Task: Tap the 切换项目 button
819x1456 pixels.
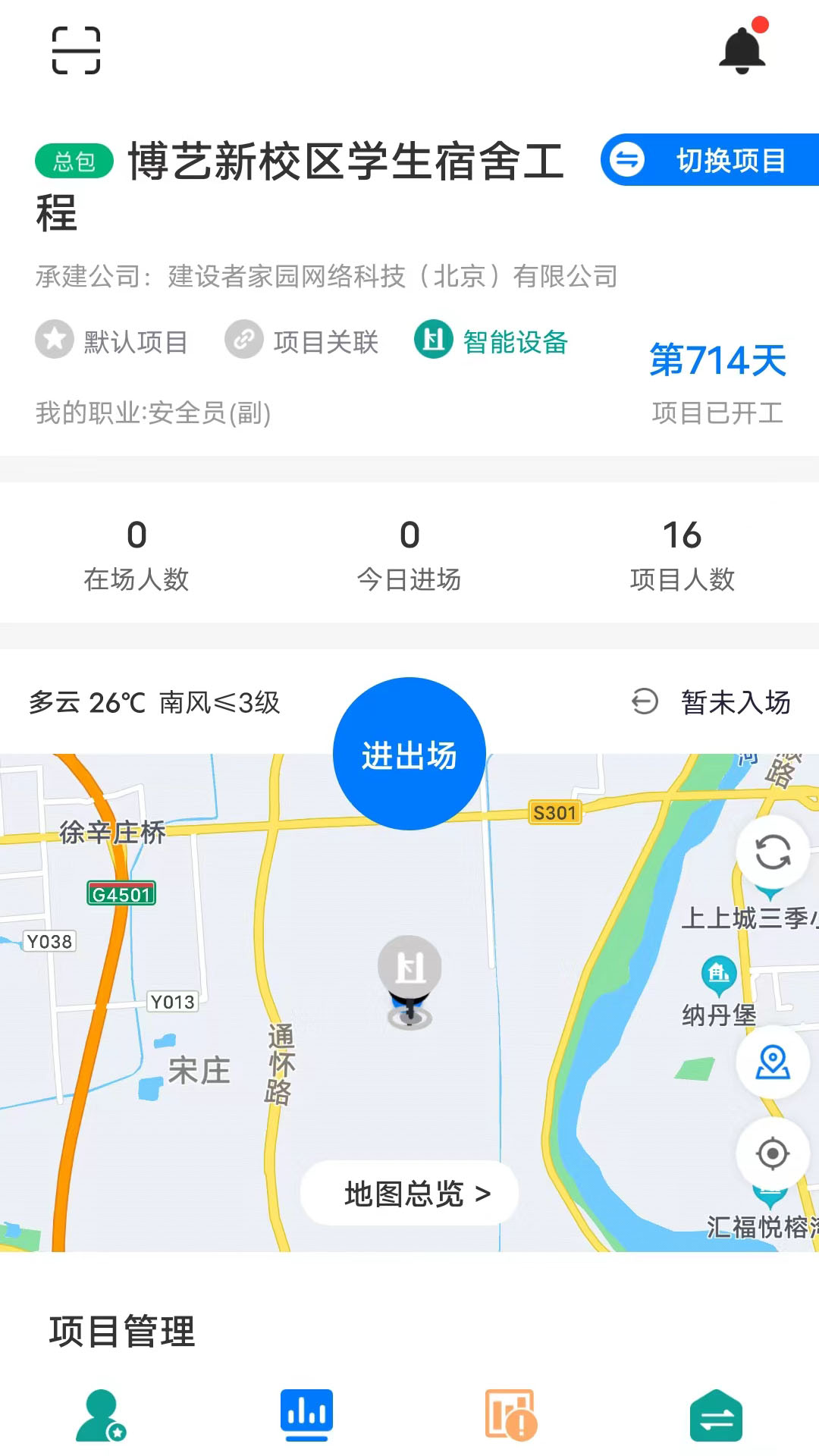Action: coord(710,160)
